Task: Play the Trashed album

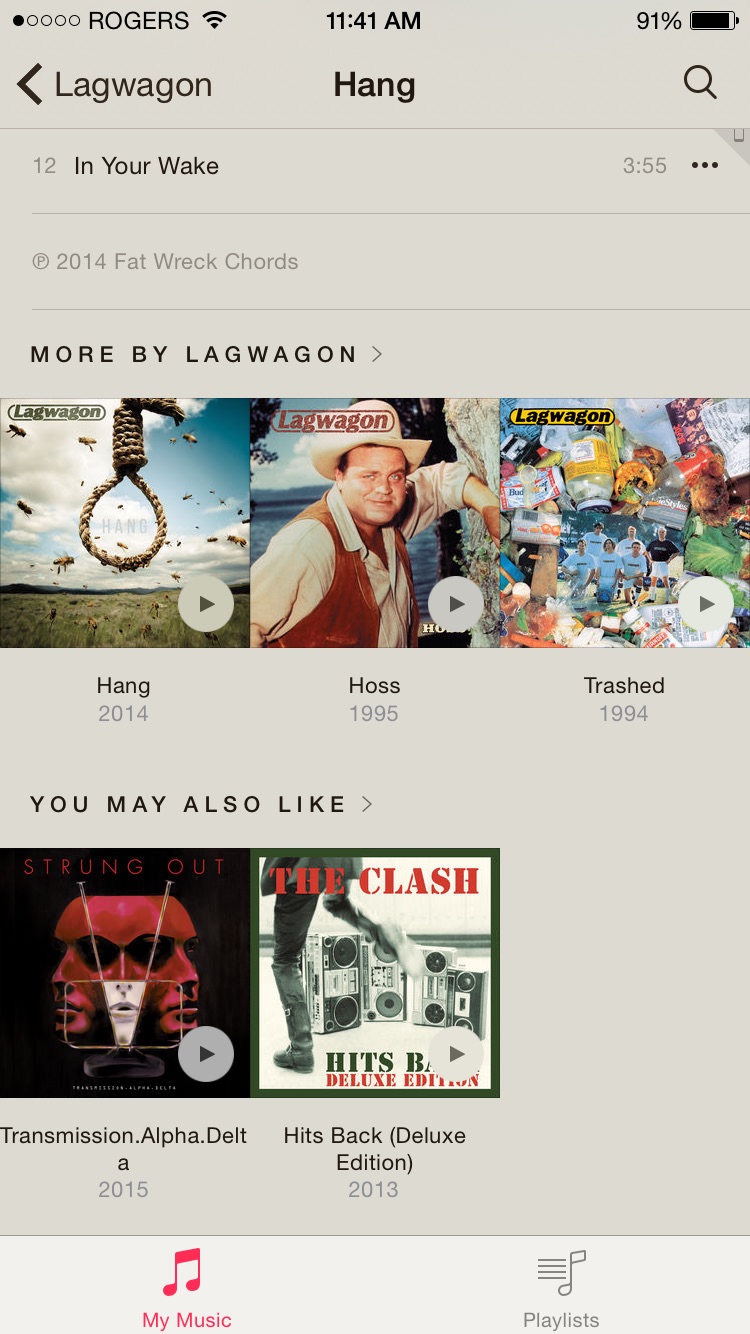Action: click(706, 604)
